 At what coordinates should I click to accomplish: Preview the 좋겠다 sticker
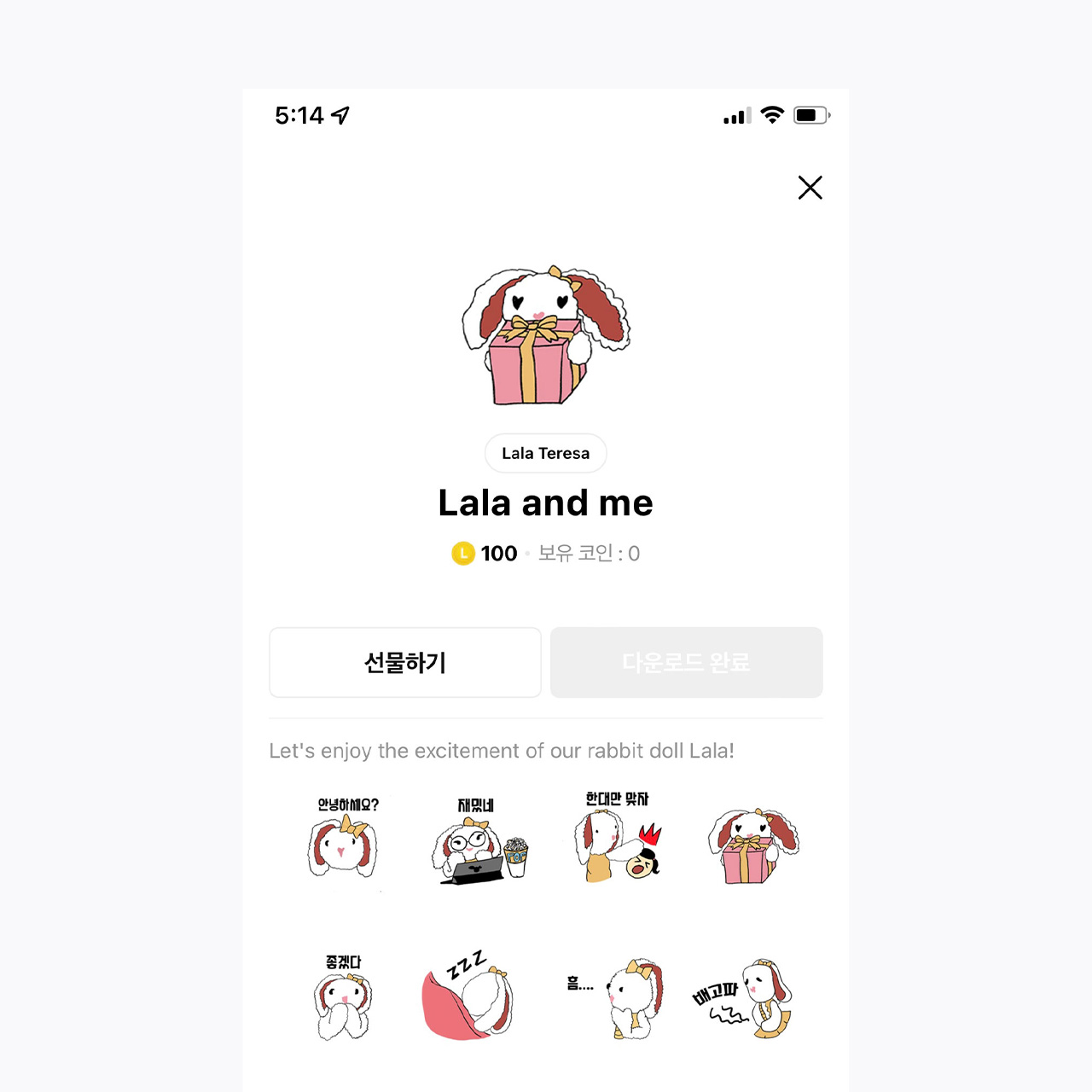(343, 996)
